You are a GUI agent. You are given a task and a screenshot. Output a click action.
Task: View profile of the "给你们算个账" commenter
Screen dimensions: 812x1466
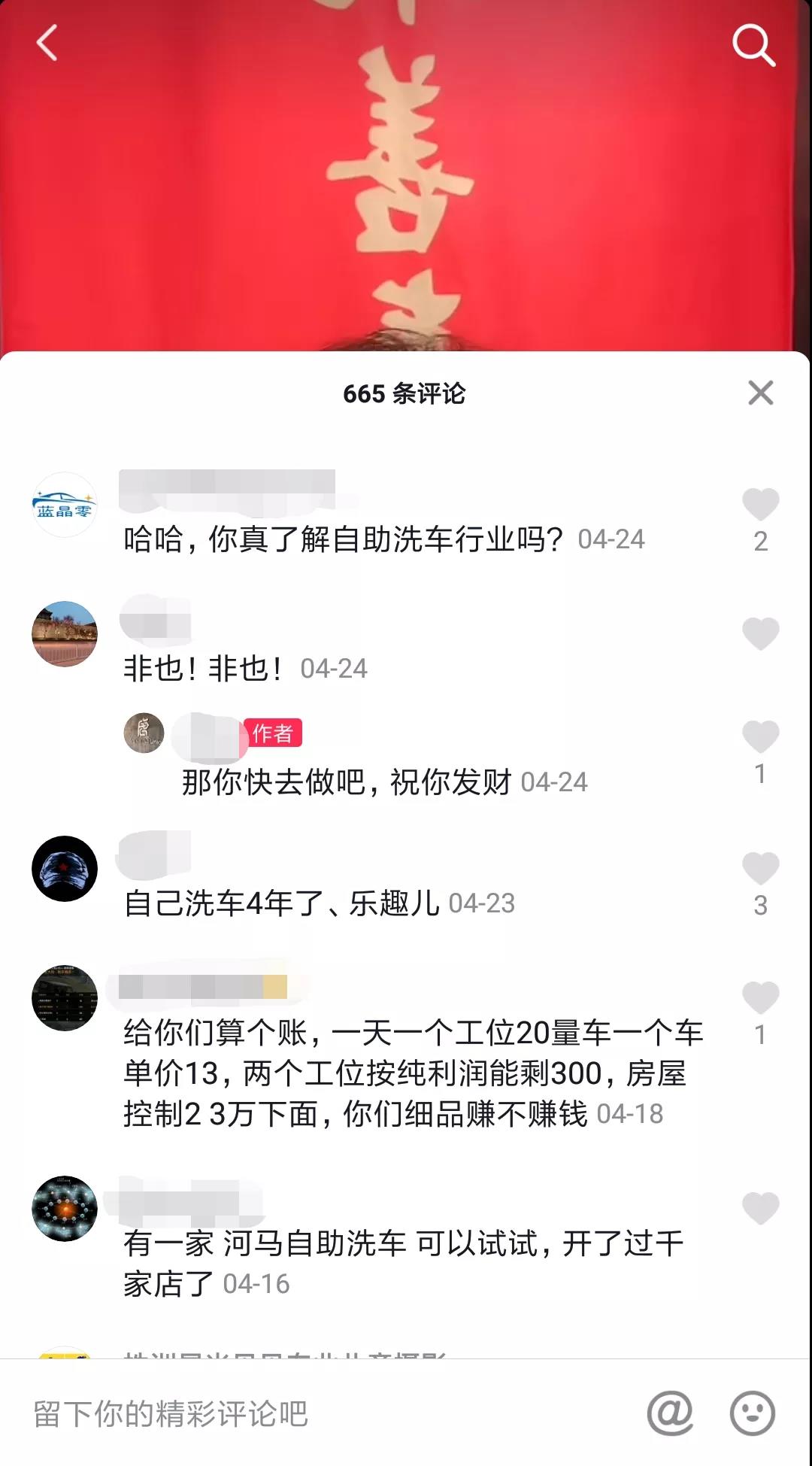point(65,998)
